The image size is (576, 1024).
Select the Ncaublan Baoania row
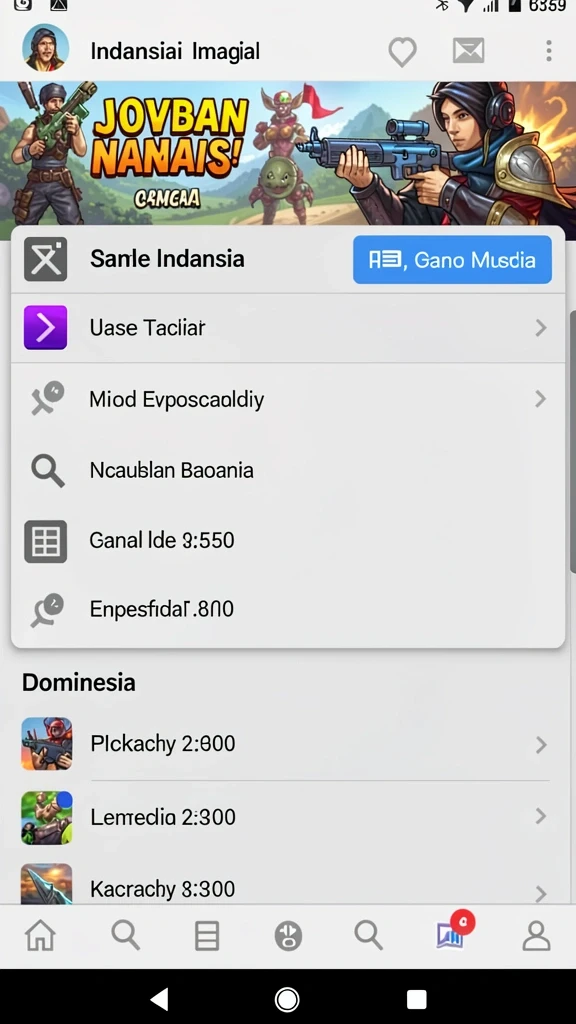point(288,470)
